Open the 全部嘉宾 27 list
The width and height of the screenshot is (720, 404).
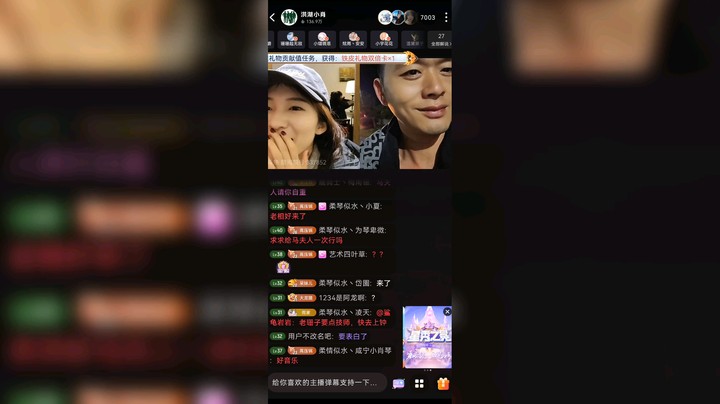coord(440,39)
